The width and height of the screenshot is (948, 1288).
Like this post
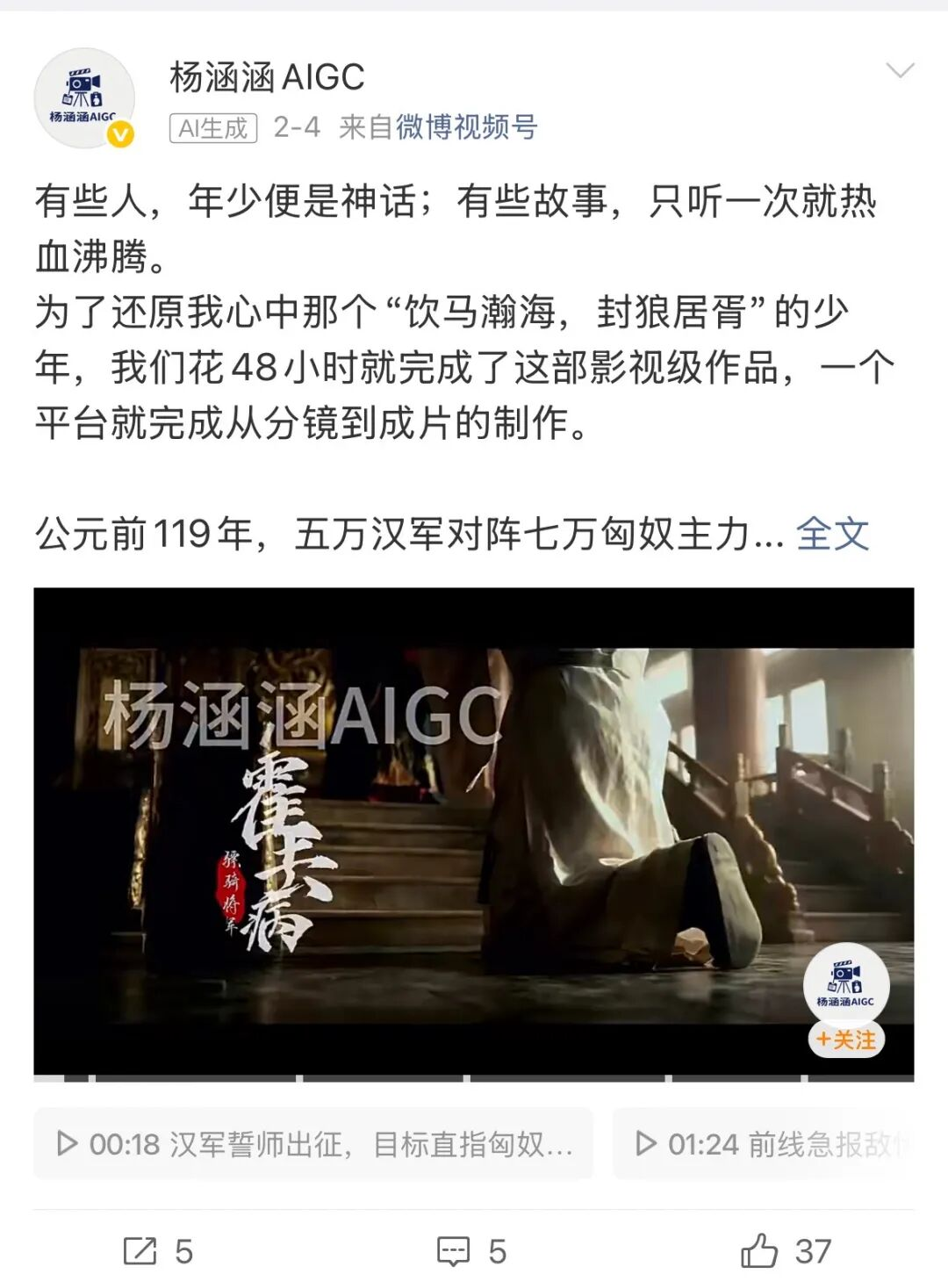pyautogui.click(x=786, y=1251)
